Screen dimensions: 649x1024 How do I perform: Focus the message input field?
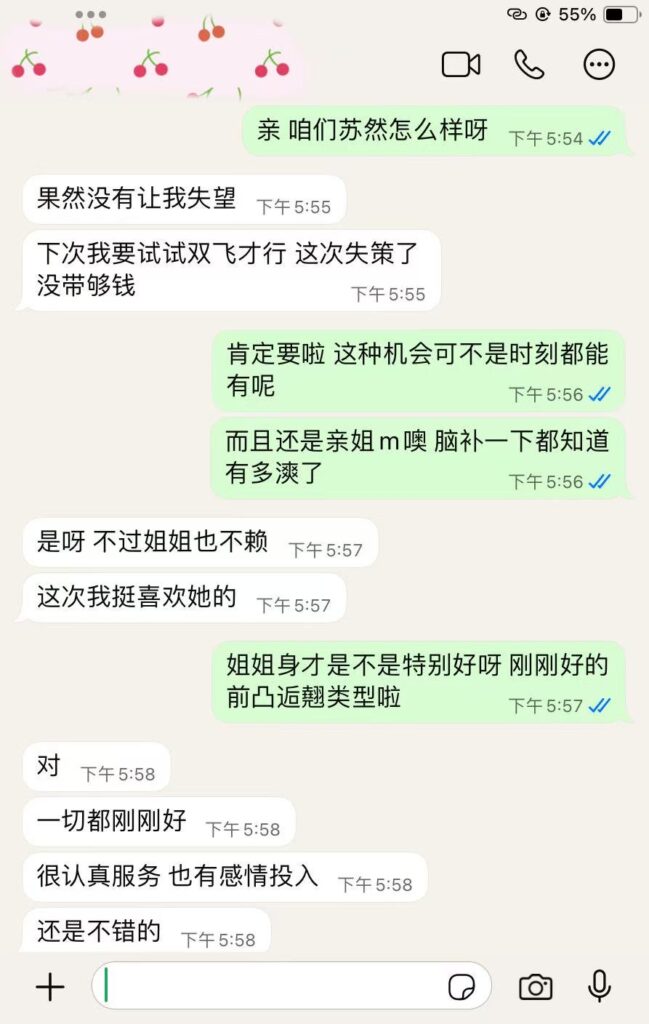270,987
